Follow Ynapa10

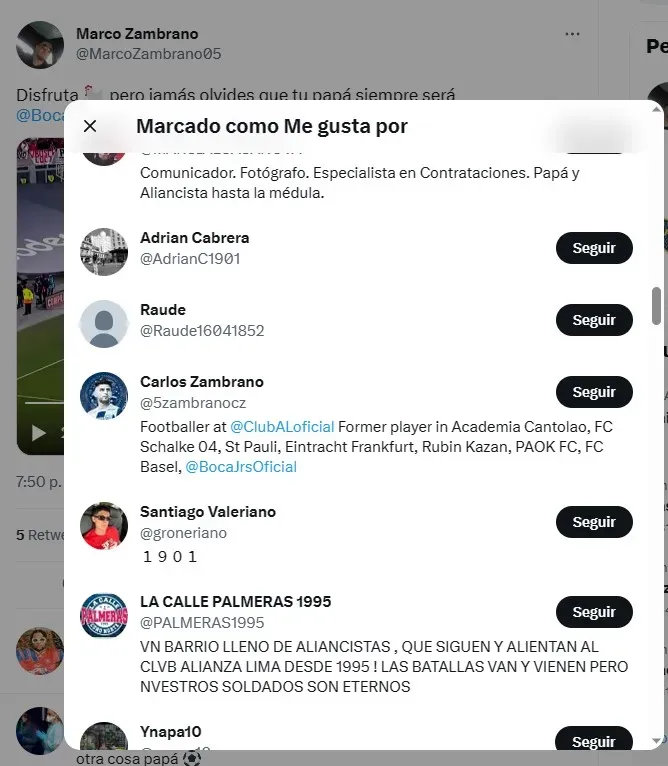pos(594,740)
